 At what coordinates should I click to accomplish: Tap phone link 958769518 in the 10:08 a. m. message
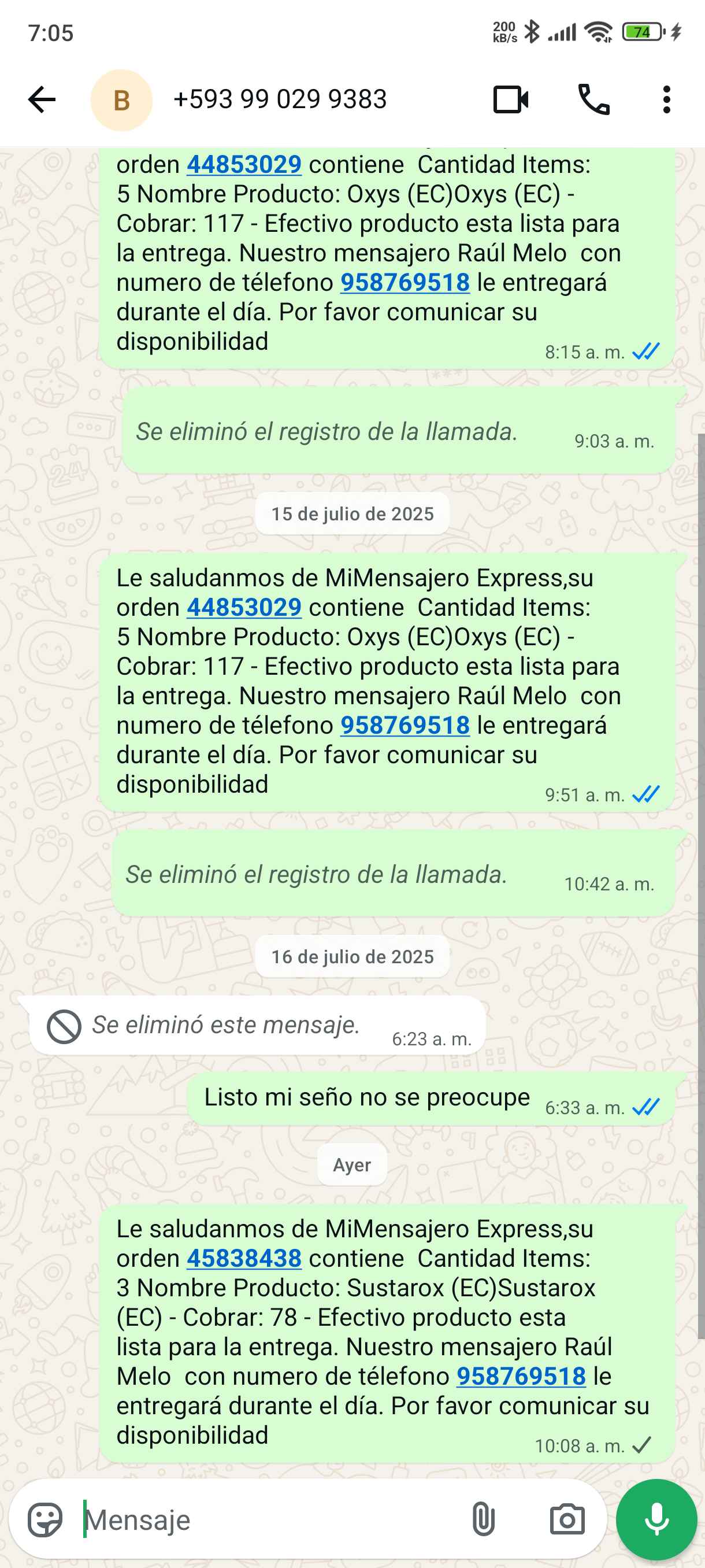[x=521, y=1376]
